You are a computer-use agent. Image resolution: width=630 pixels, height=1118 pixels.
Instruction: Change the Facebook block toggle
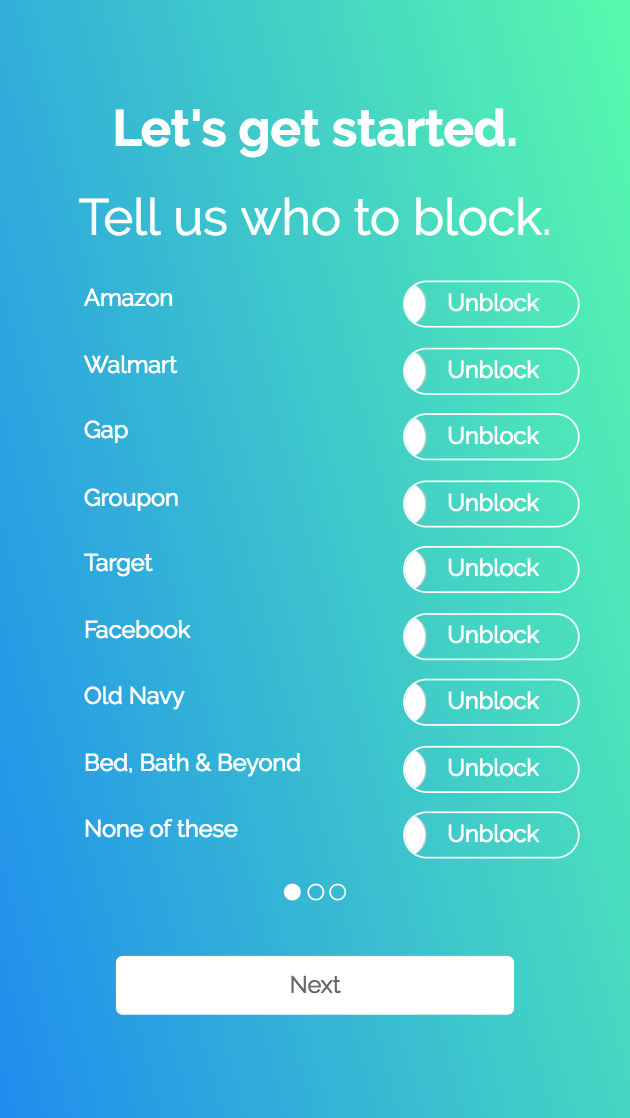point(491,636)
